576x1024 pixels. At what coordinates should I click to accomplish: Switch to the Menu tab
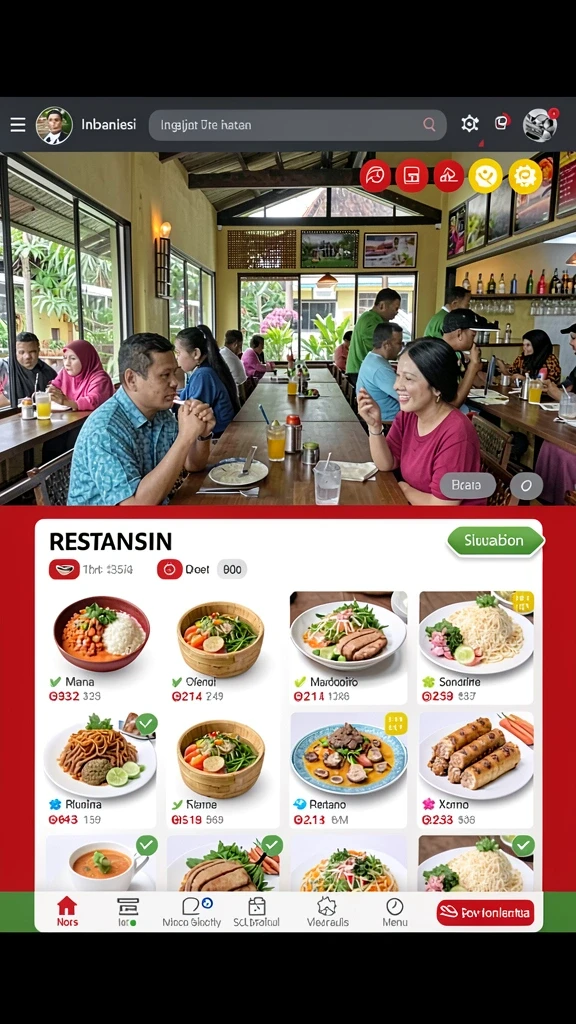click(394, 912)
